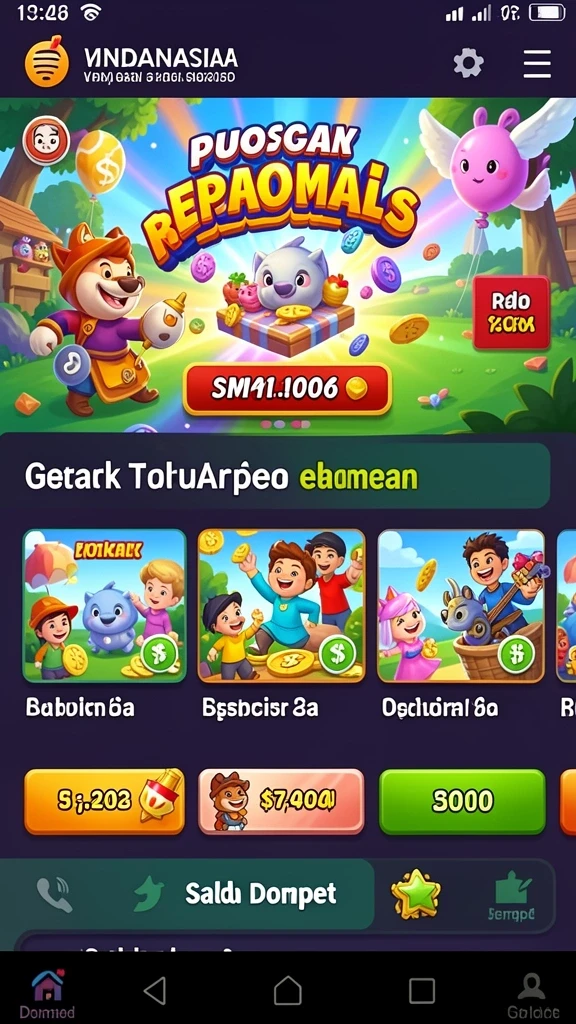The image size is (576, 1024).
Task: Tap the red SM41.1006 banner button
Action: (287, 389)
